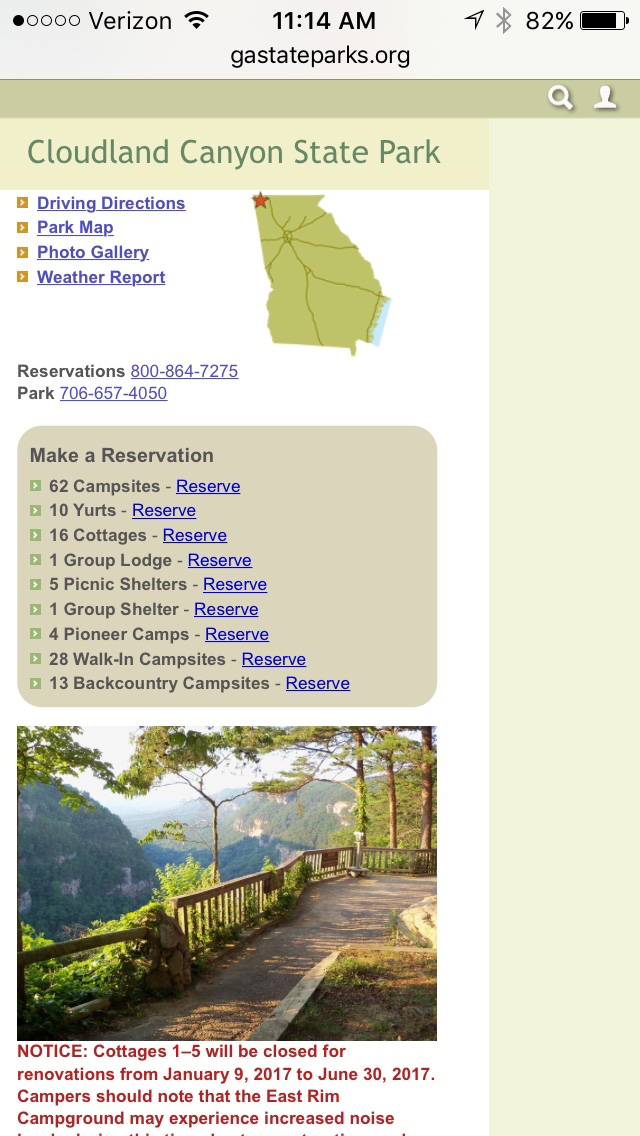Open the site search magnifier icon
The height and width of the screenshot is (1136, 640).
point(561,98)
